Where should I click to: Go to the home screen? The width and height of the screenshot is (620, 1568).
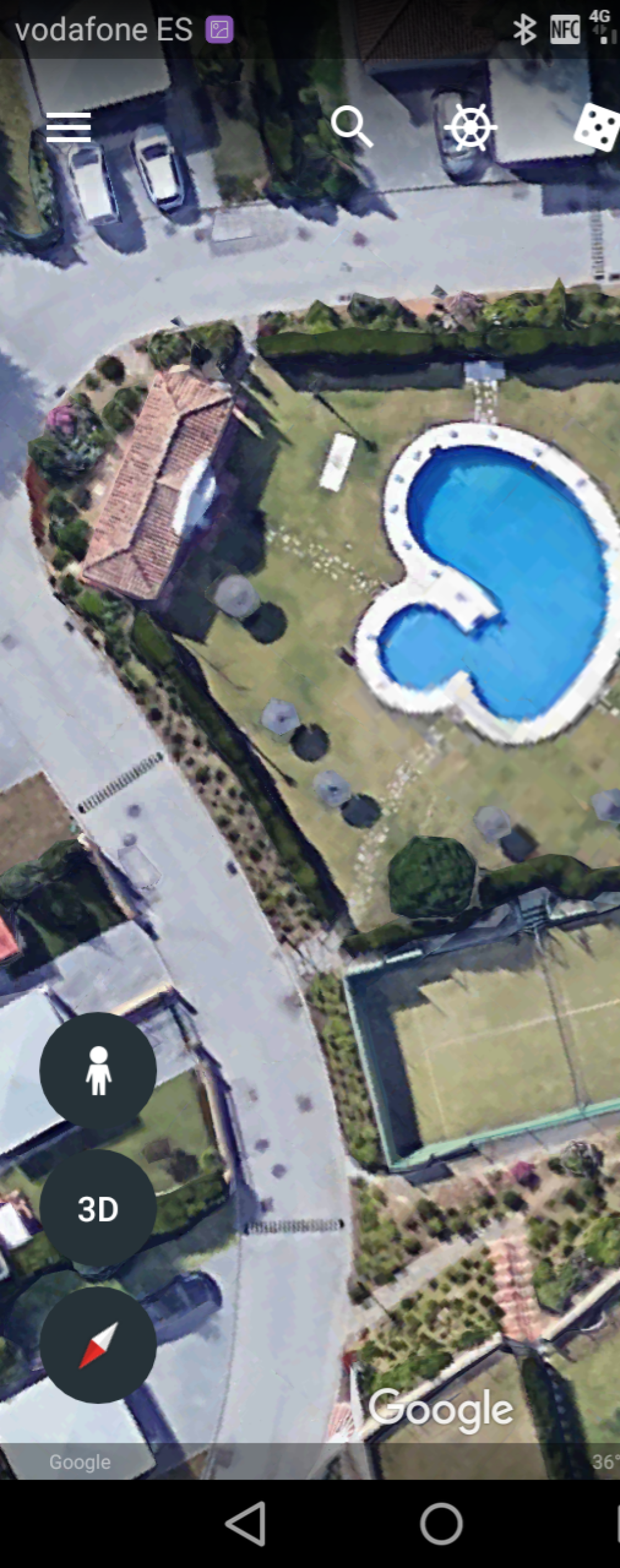tap(441, 1523)
